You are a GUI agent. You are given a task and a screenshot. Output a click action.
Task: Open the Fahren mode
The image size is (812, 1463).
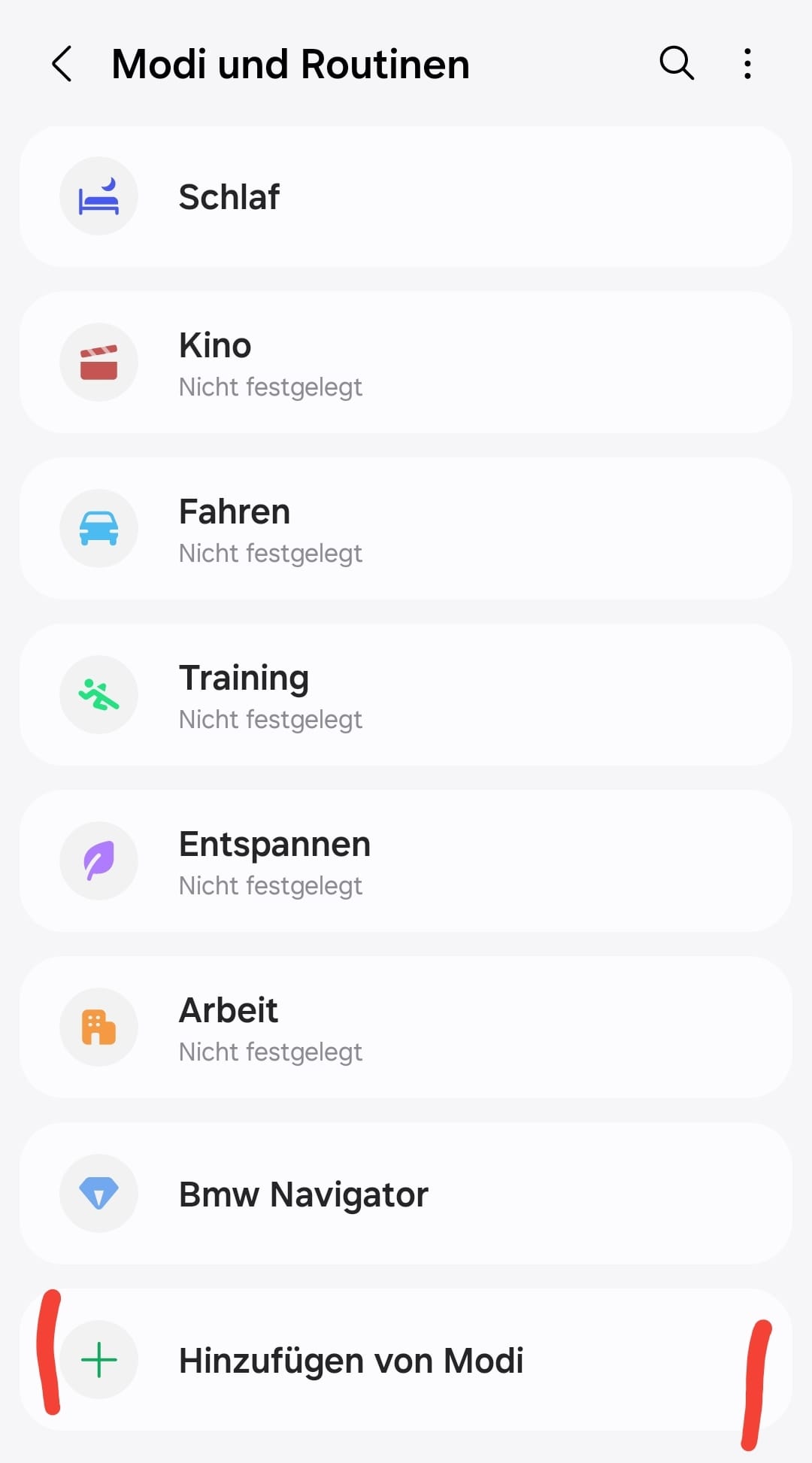point(406,529)
